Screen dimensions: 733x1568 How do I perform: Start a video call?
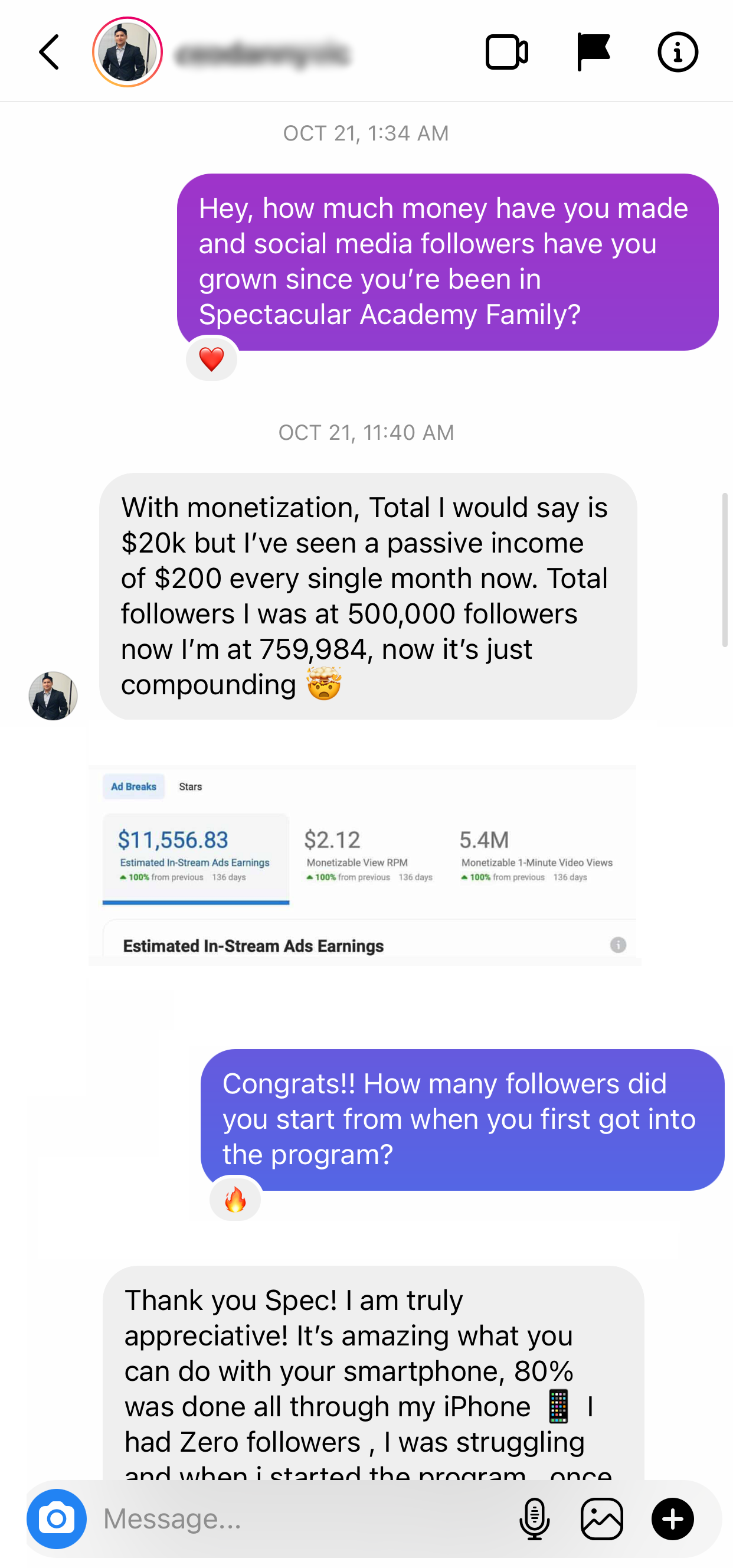pyautogui.click(x=506, y=53)
